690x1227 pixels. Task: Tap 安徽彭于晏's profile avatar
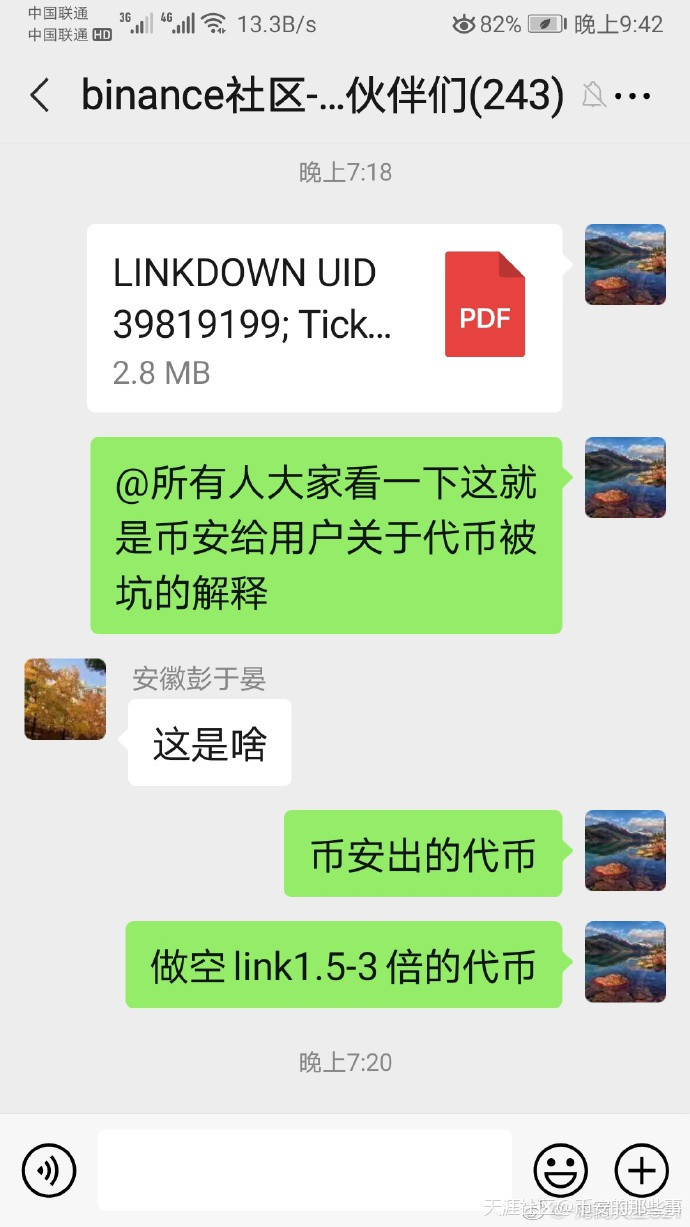click(65, 699)
